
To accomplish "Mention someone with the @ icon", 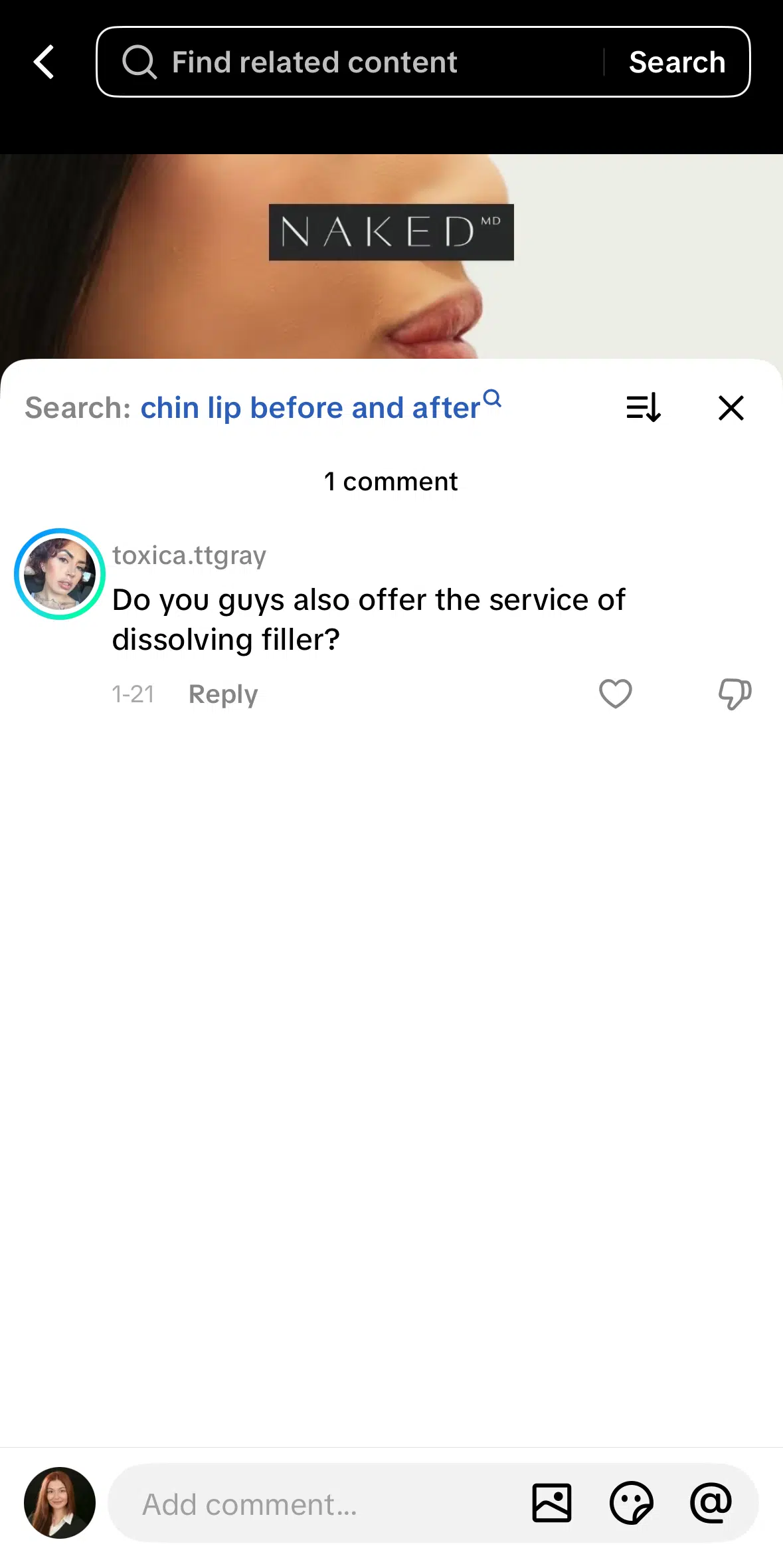I will coord(711,1503).
